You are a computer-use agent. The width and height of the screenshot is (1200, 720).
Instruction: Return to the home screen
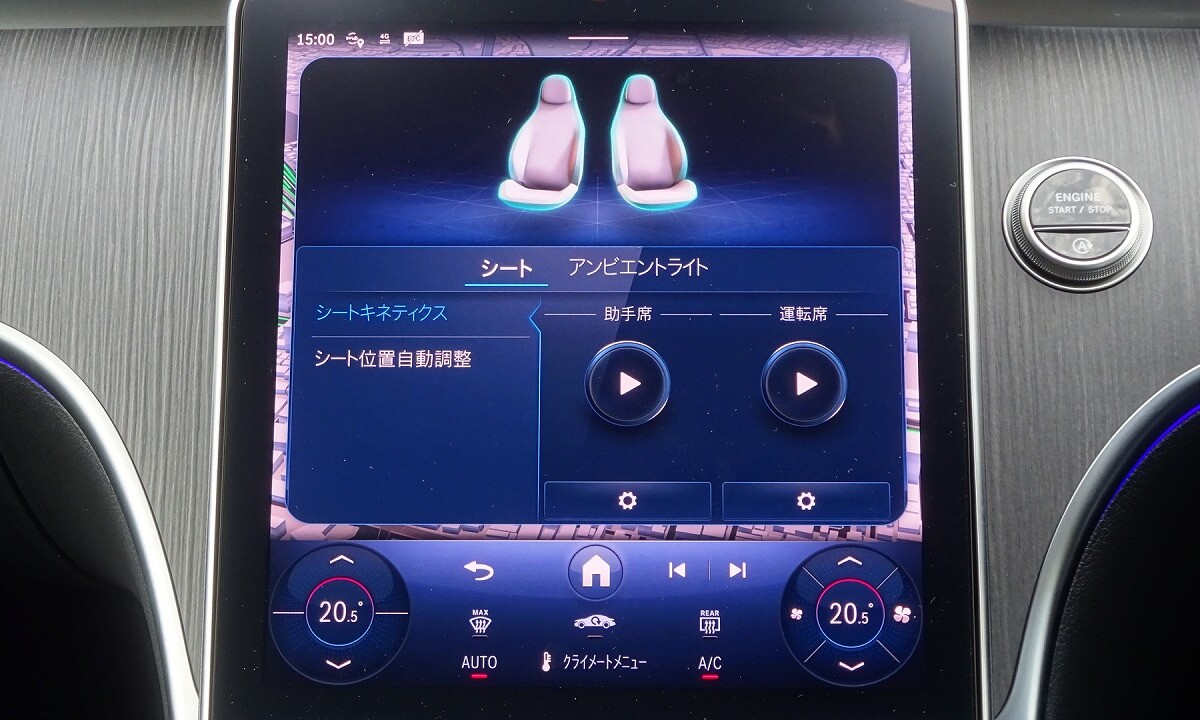pos(595,572)
